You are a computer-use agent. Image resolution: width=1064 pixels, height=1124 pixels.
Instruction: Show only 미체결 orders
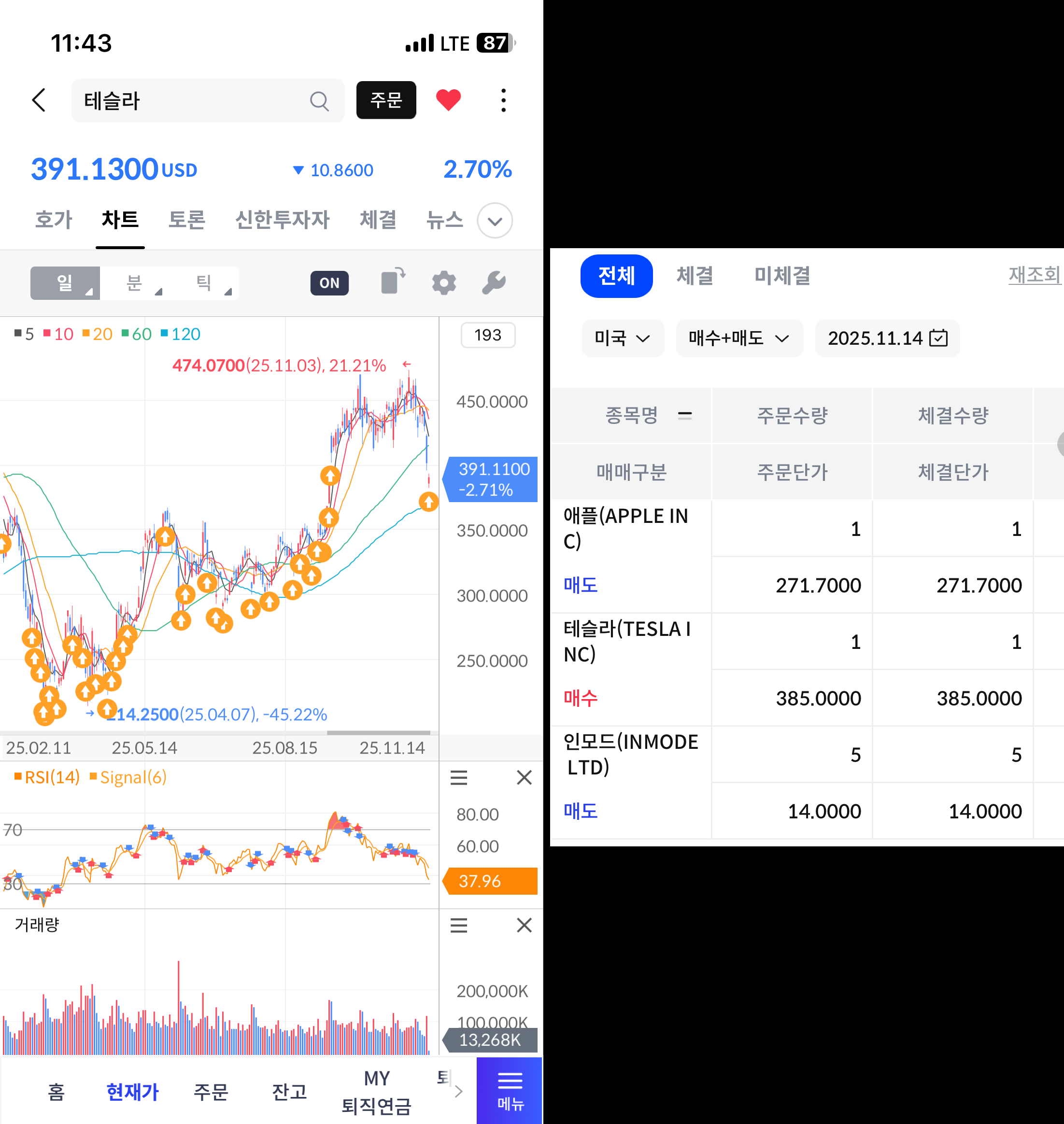[x=781, y=276]
